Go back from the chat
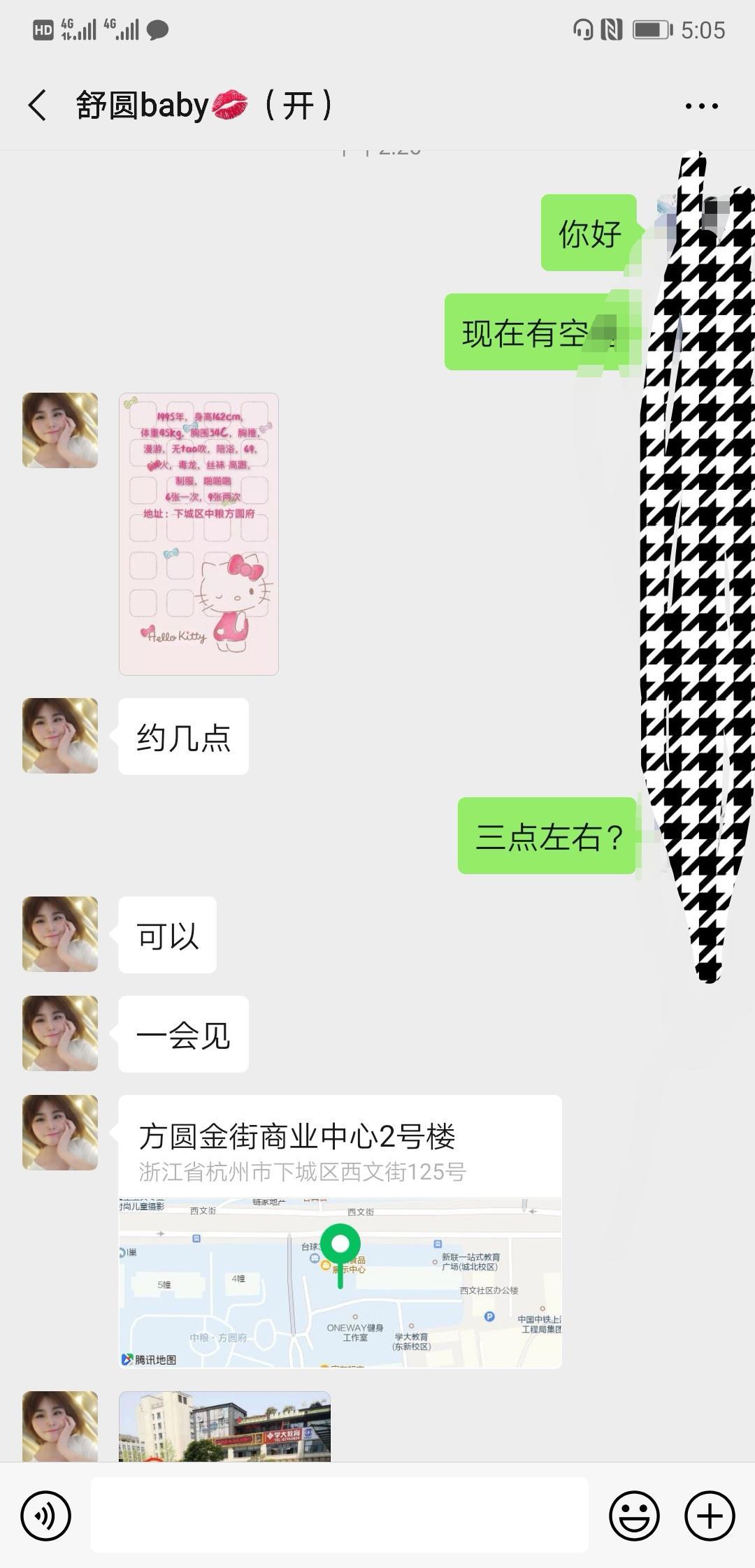Screen dimensions: 755x1568 (38, 106)
